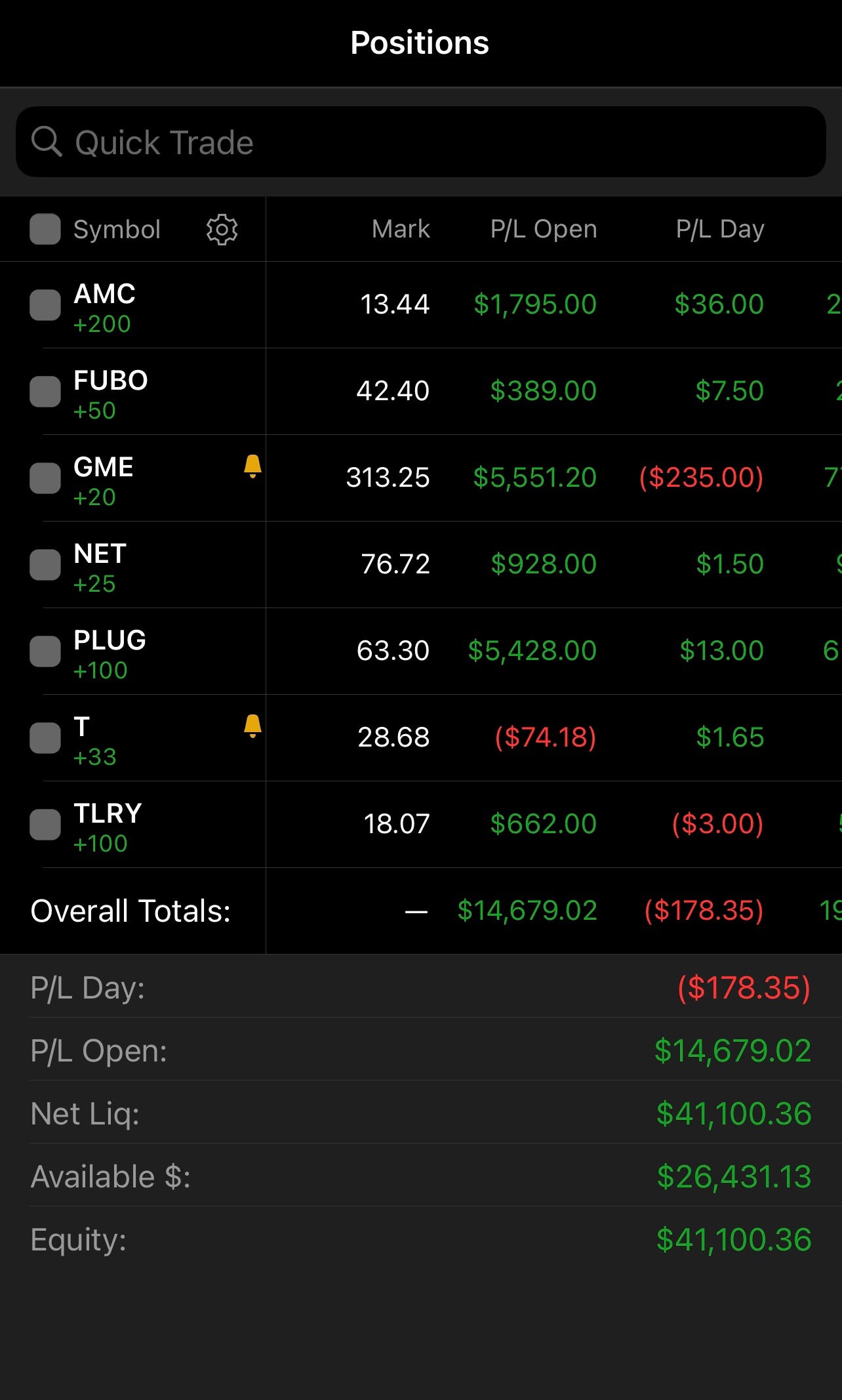This screenshot has width=842, height=1400.
Task: Open the GME alert bell
Action: (252, 466)
